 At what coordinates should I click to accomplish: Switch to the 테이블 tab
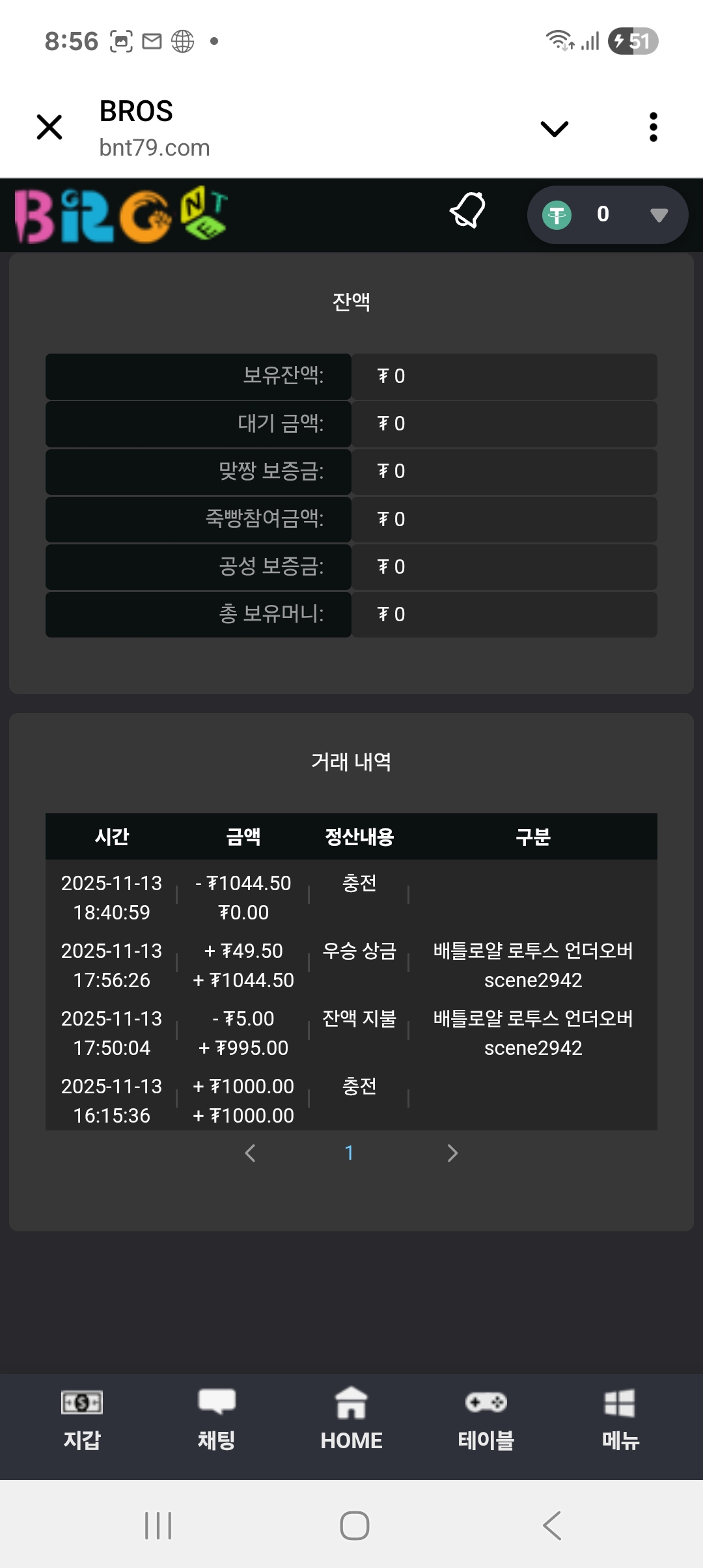click(486, 1420)
